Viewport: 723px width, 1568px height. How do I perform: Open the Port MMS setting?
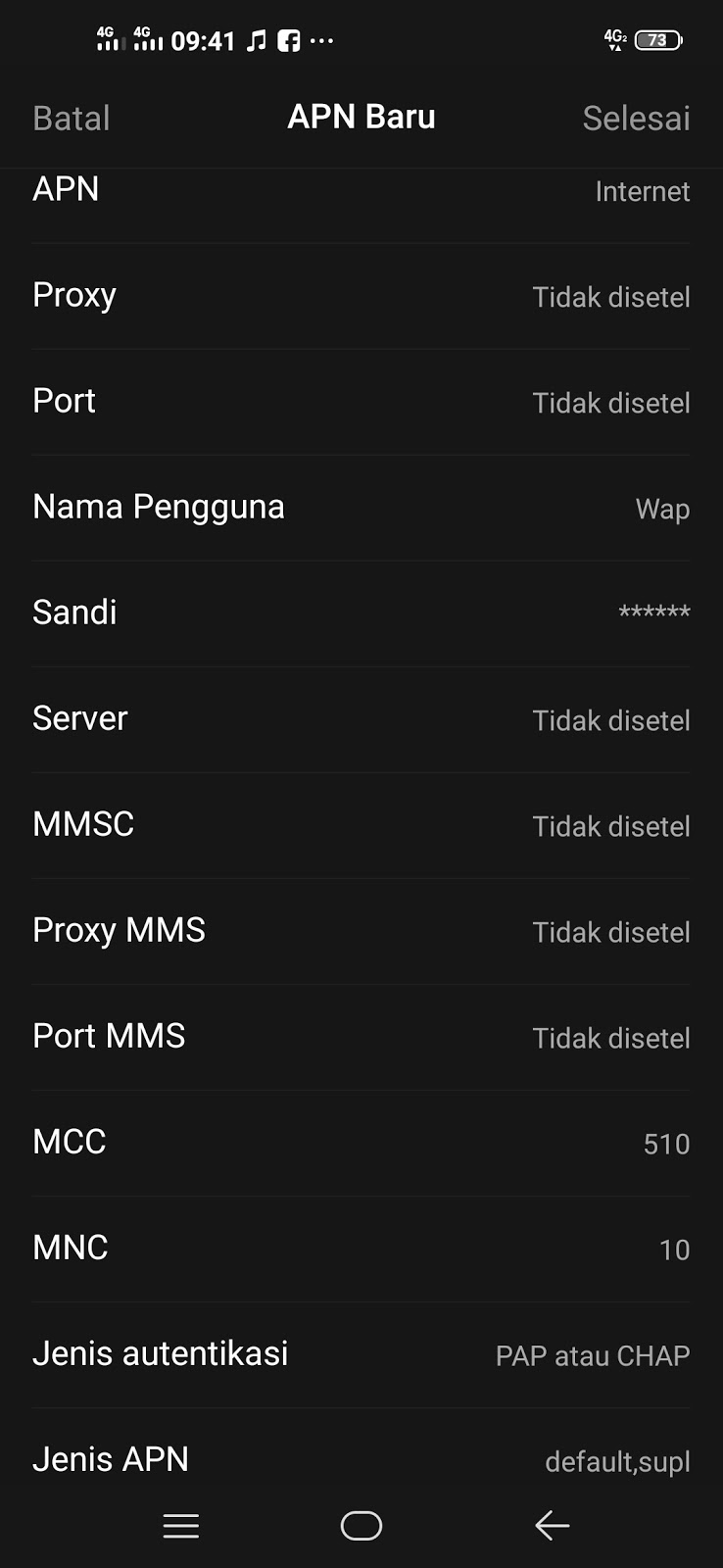point(361,1037)
